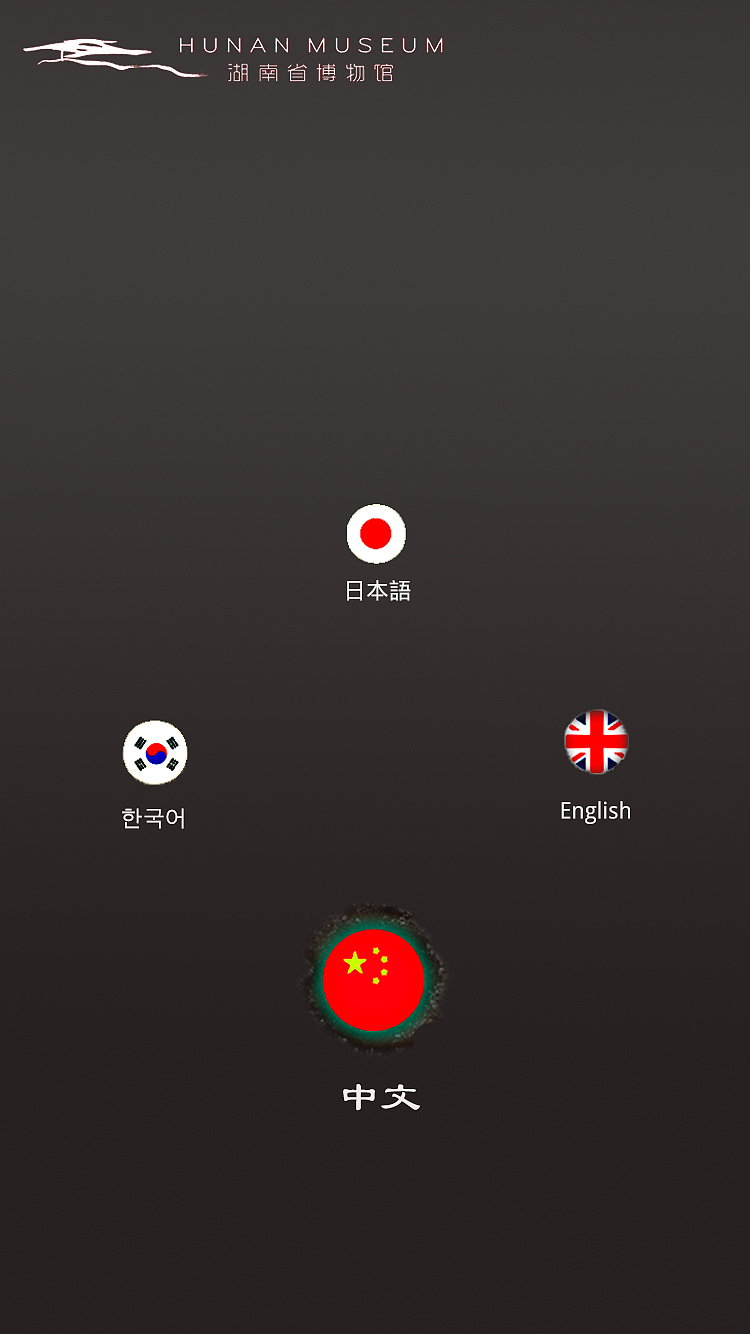Select the rising sun Japan flag
The image size is (750, 1334).
click(x=376, y=534)
